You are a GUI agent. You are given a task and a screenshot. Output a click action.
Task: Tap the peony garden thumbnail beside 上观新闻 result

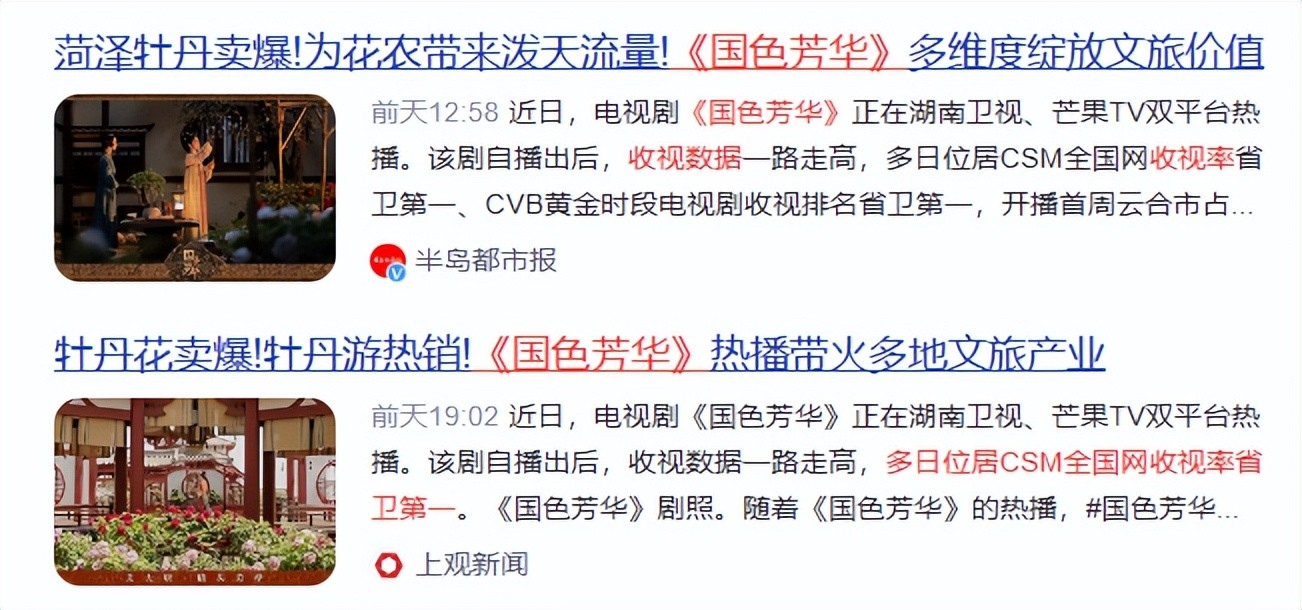click(x=195, y=491)
